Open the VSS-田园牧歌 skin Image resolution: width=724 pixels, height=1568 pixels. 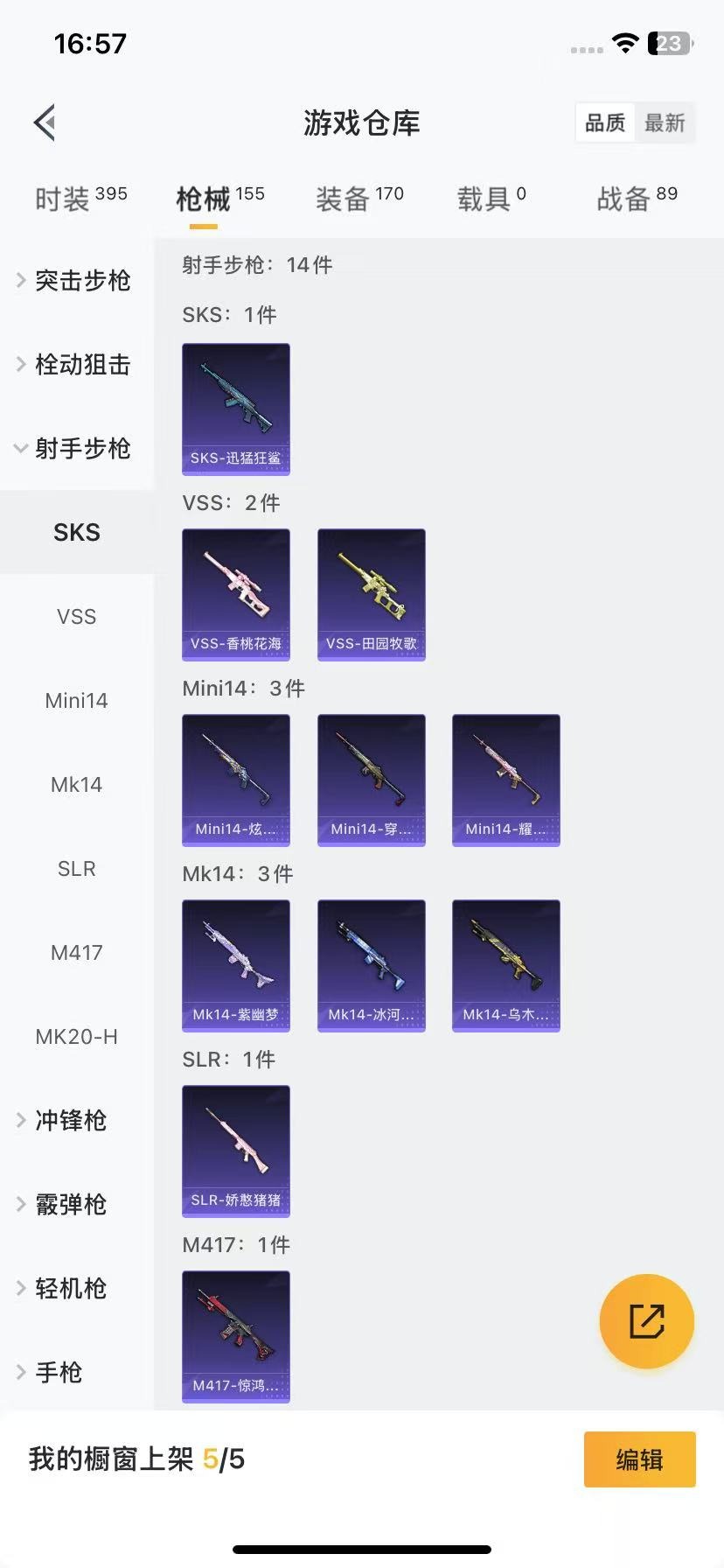click(371, 594)
